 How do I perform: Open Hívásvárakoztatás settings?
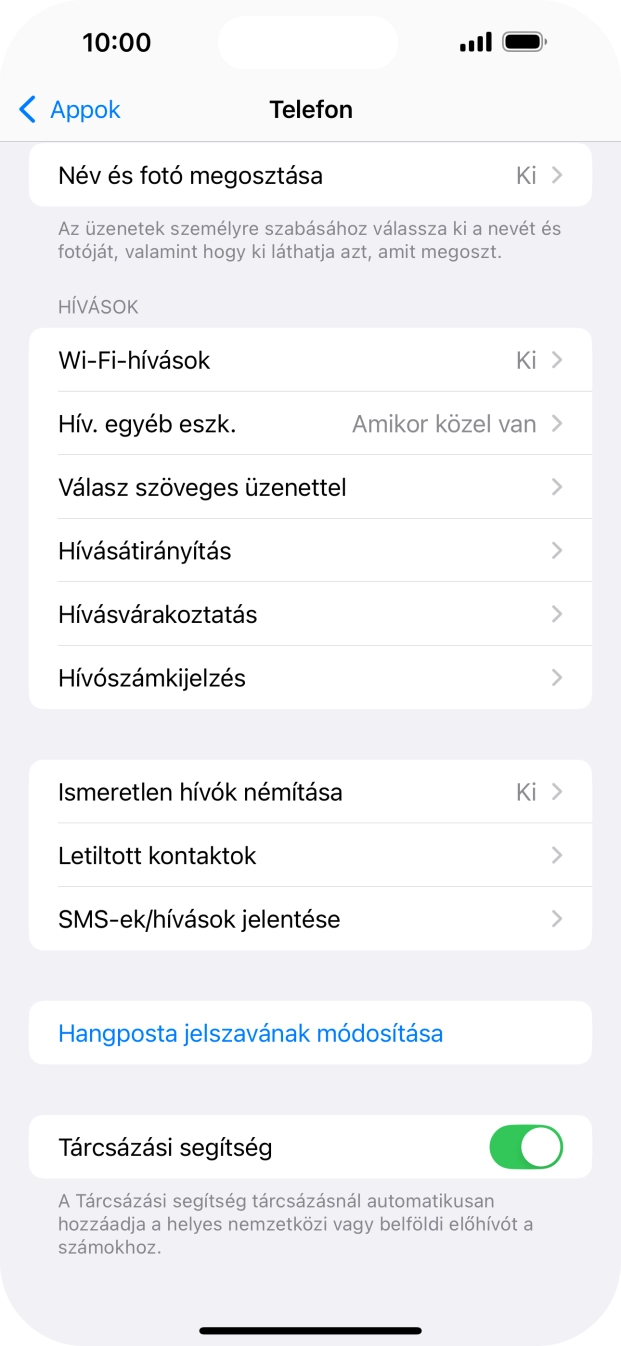[310, 614]
